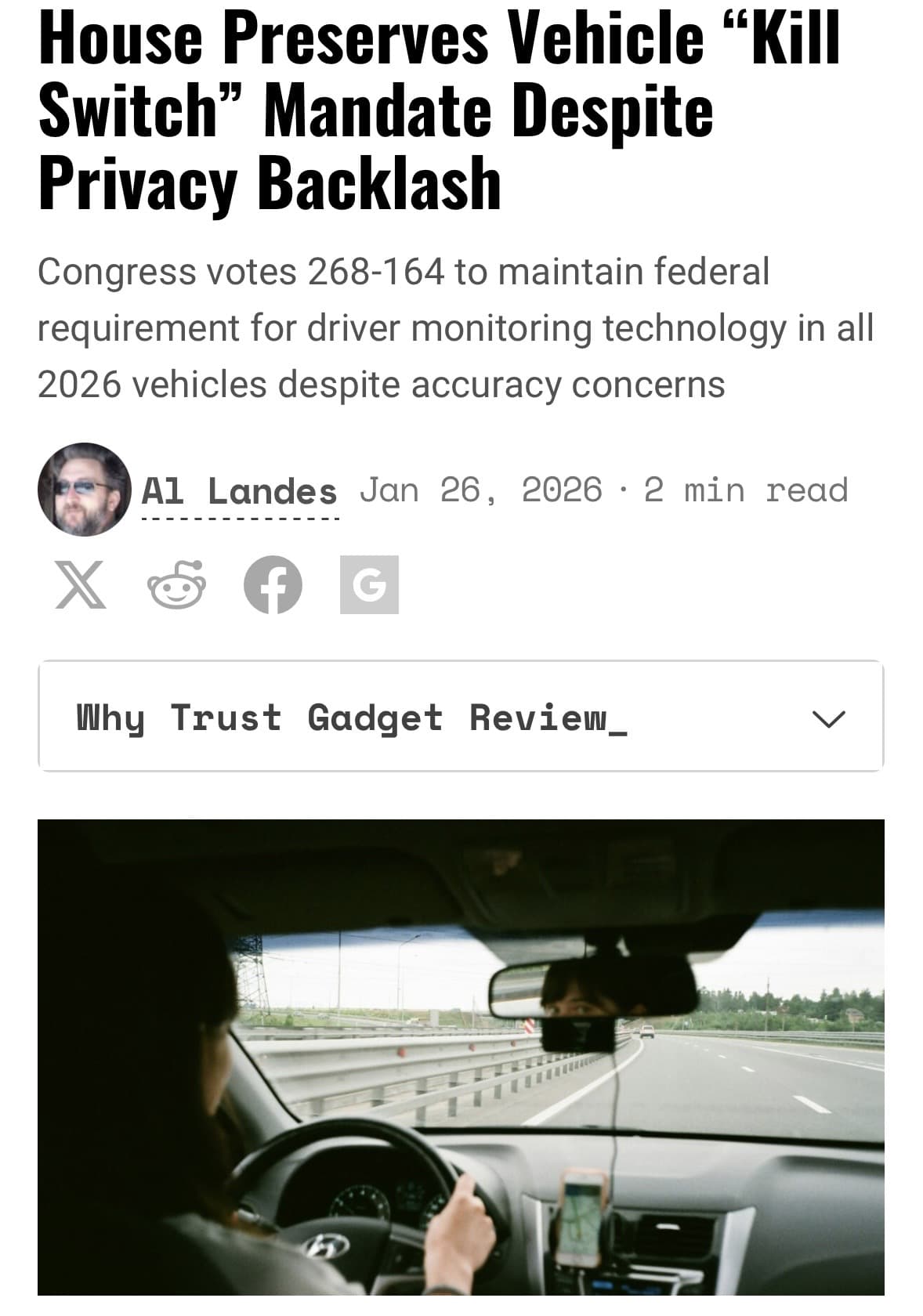The height and width of the screenshot is (1316, 923).
Task: Open the hero photo of the highway driver
Action: tap(461, 1065)
